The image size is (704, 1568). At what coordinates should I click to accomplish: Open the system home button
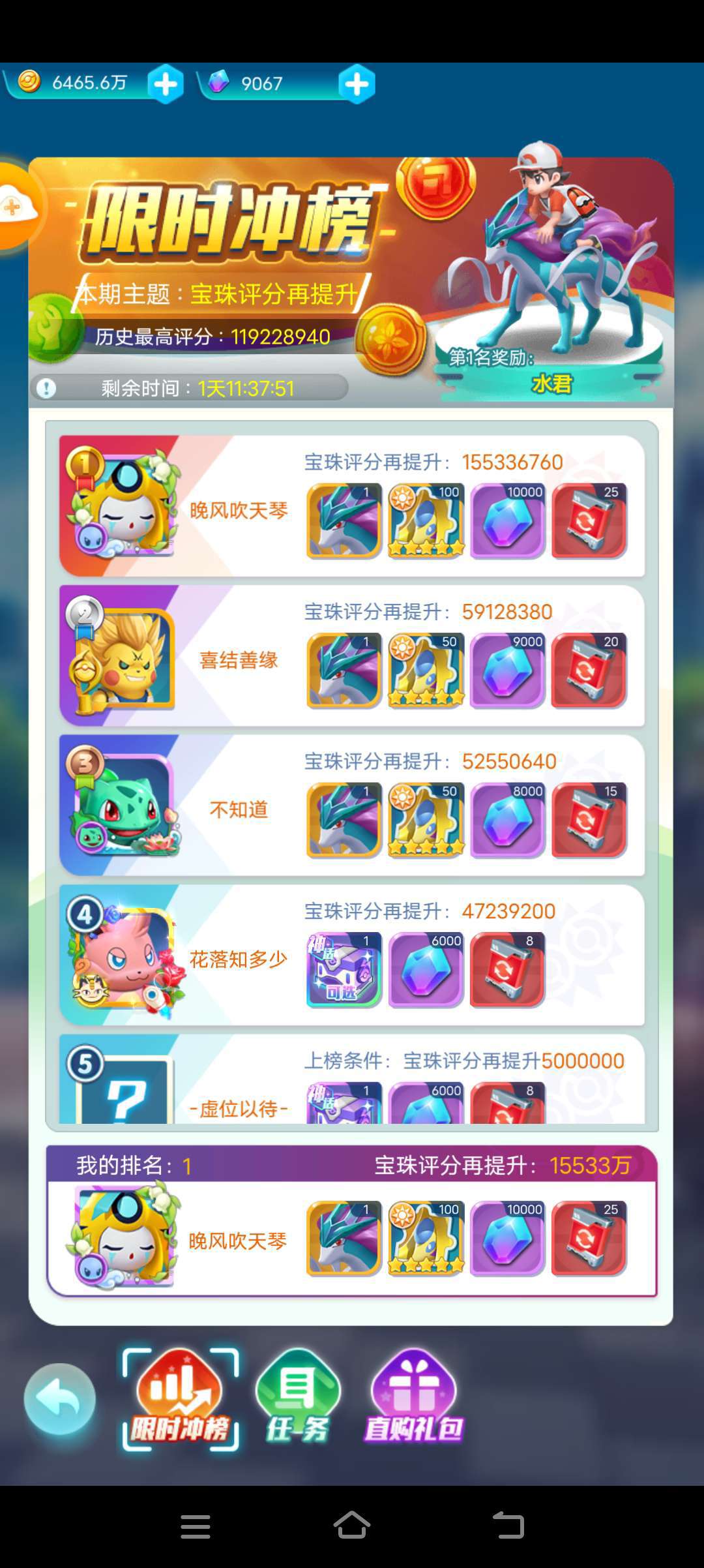tap(352, 1526)
